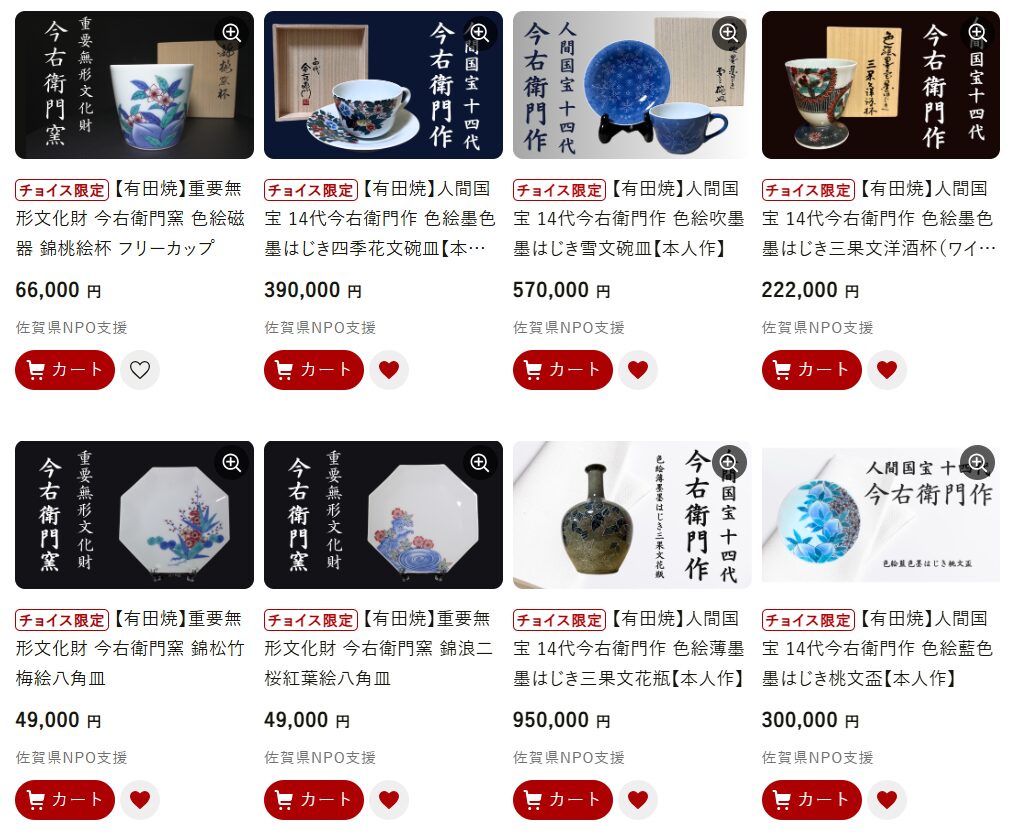Enlarge the 三果文花瓶 product photo
The width and height of the screenshot is (1013, 837).
(729, 463)
